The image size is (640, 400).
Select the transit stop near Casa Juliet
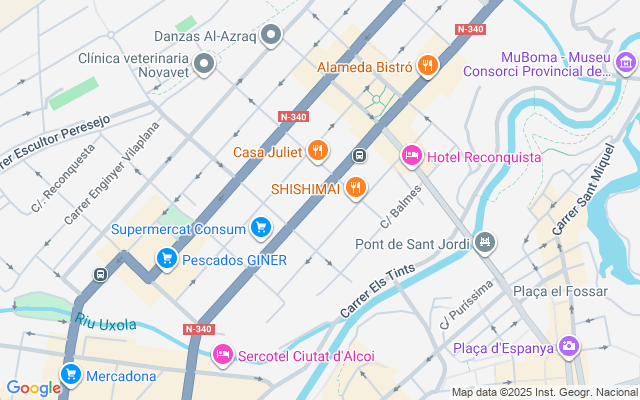tap(360, 155)
